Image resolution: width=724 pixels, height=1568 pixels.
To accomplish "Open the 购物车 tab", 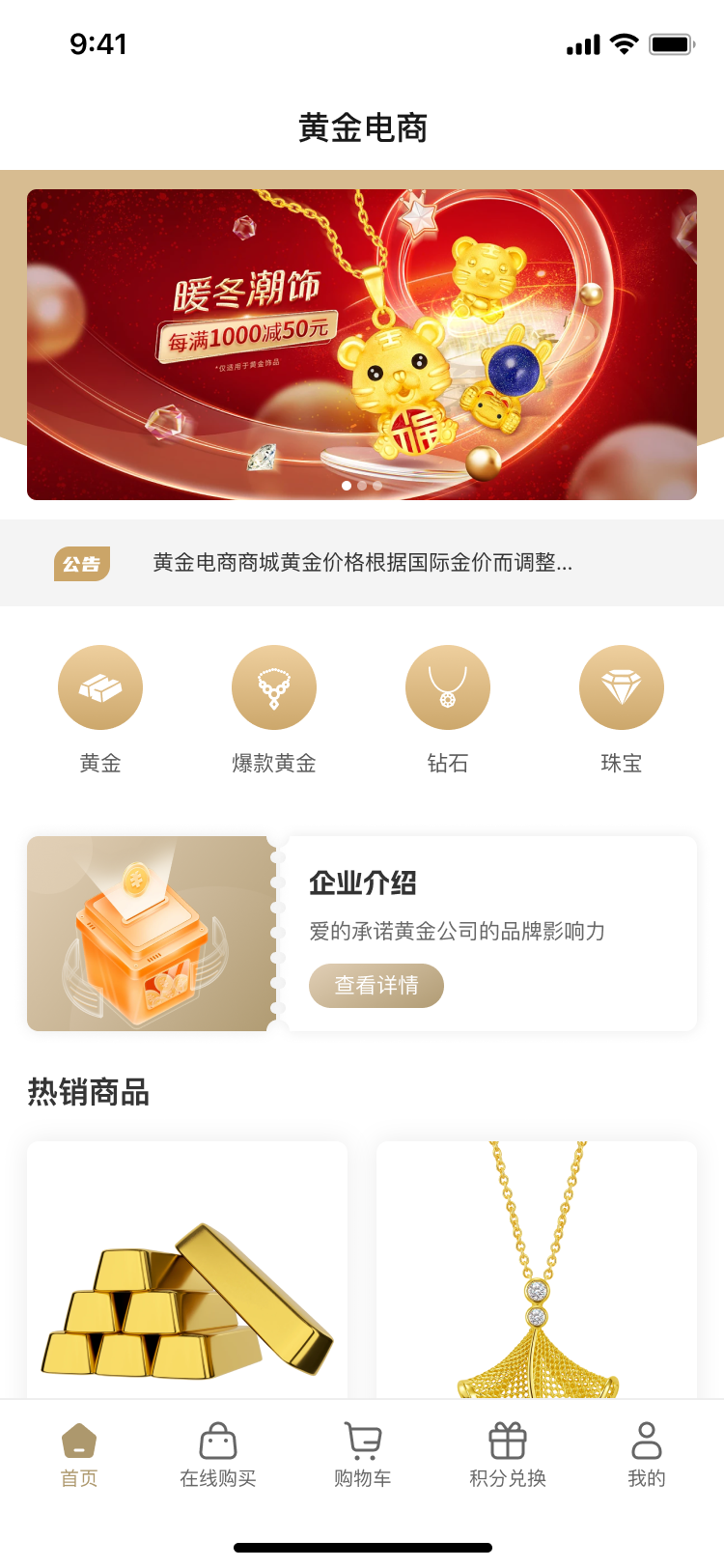I will click(363, 1455).
